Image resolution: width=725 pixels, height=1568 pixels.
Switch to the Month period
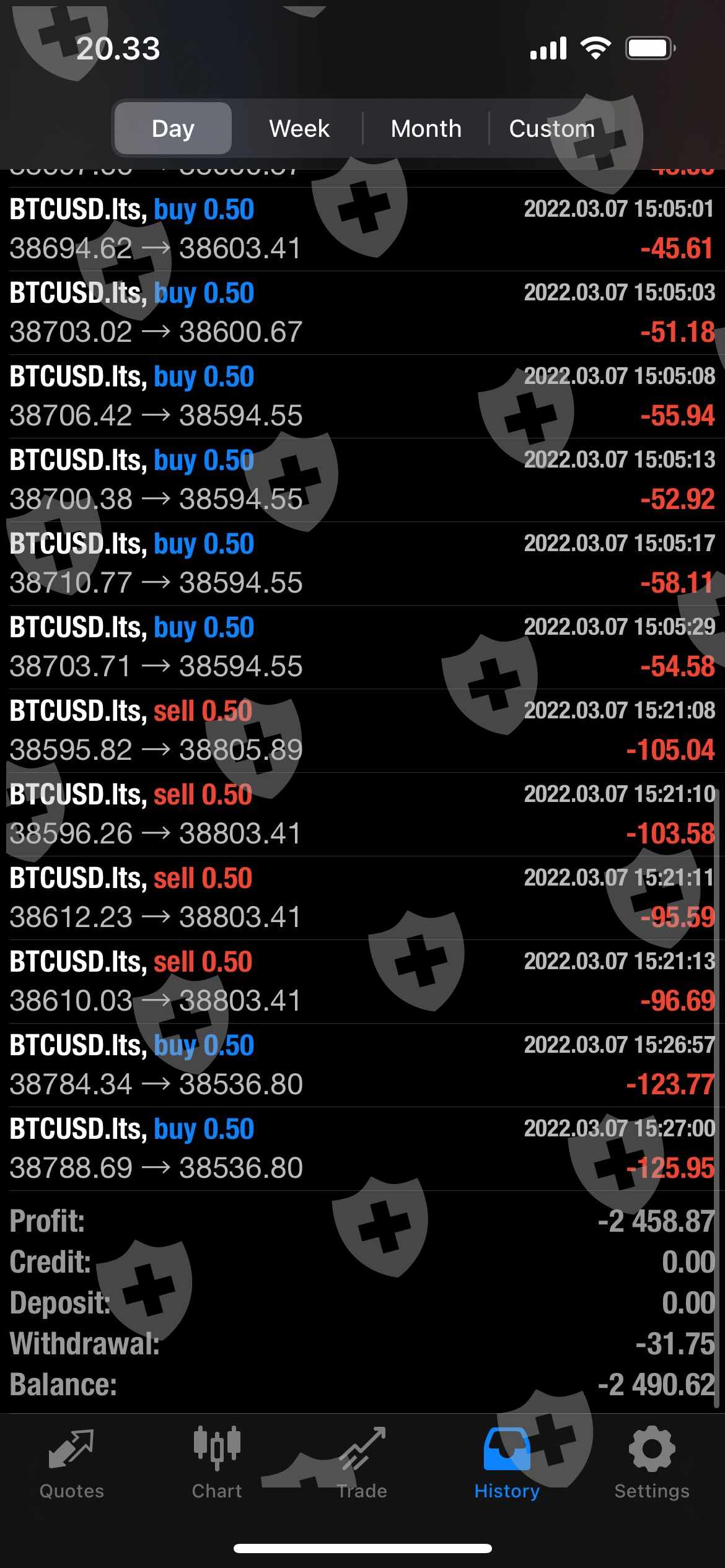426,129
